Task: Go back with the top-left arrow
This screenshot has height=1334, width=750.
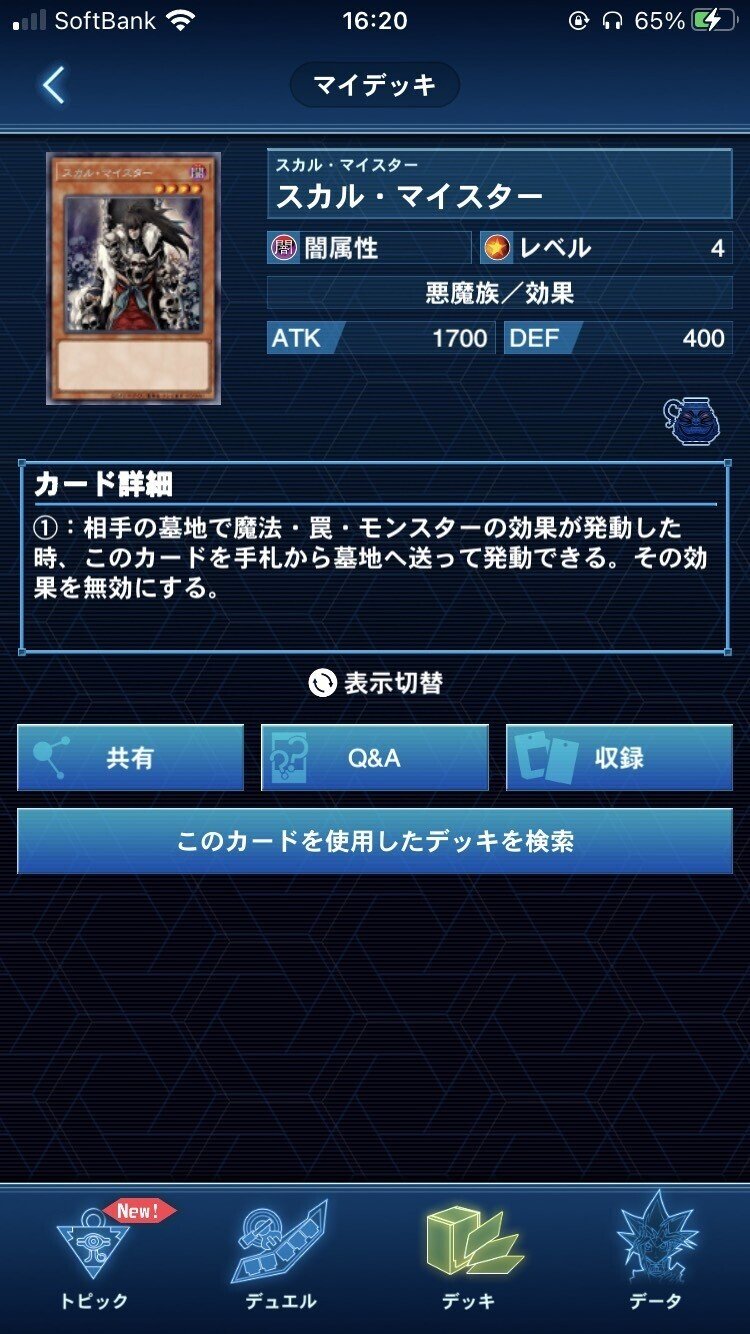Action: [x=53, y=85]
